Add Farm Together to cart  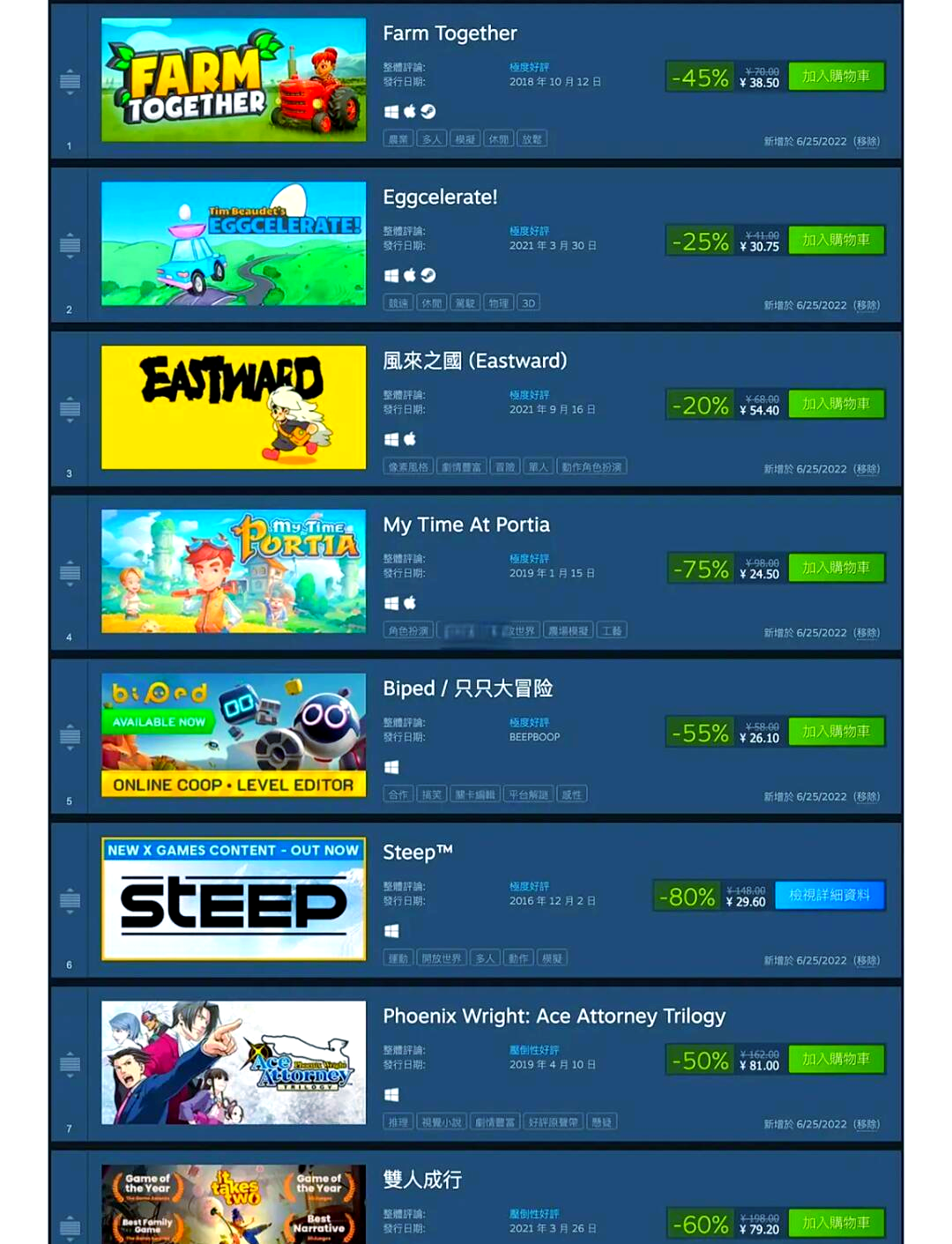click(x=836, y=77)
